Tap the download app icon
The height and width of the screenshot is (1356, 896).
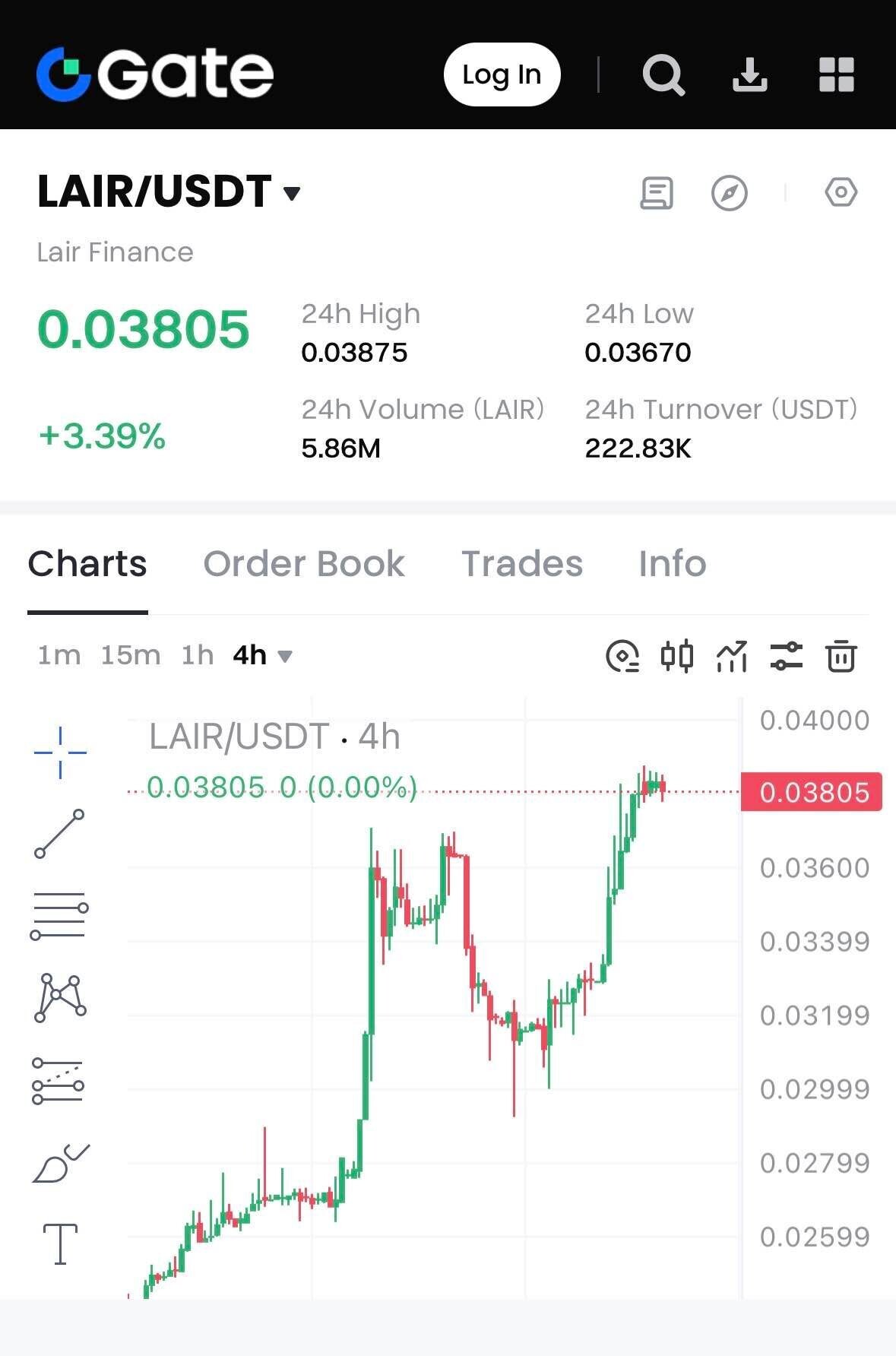point(749,74)
